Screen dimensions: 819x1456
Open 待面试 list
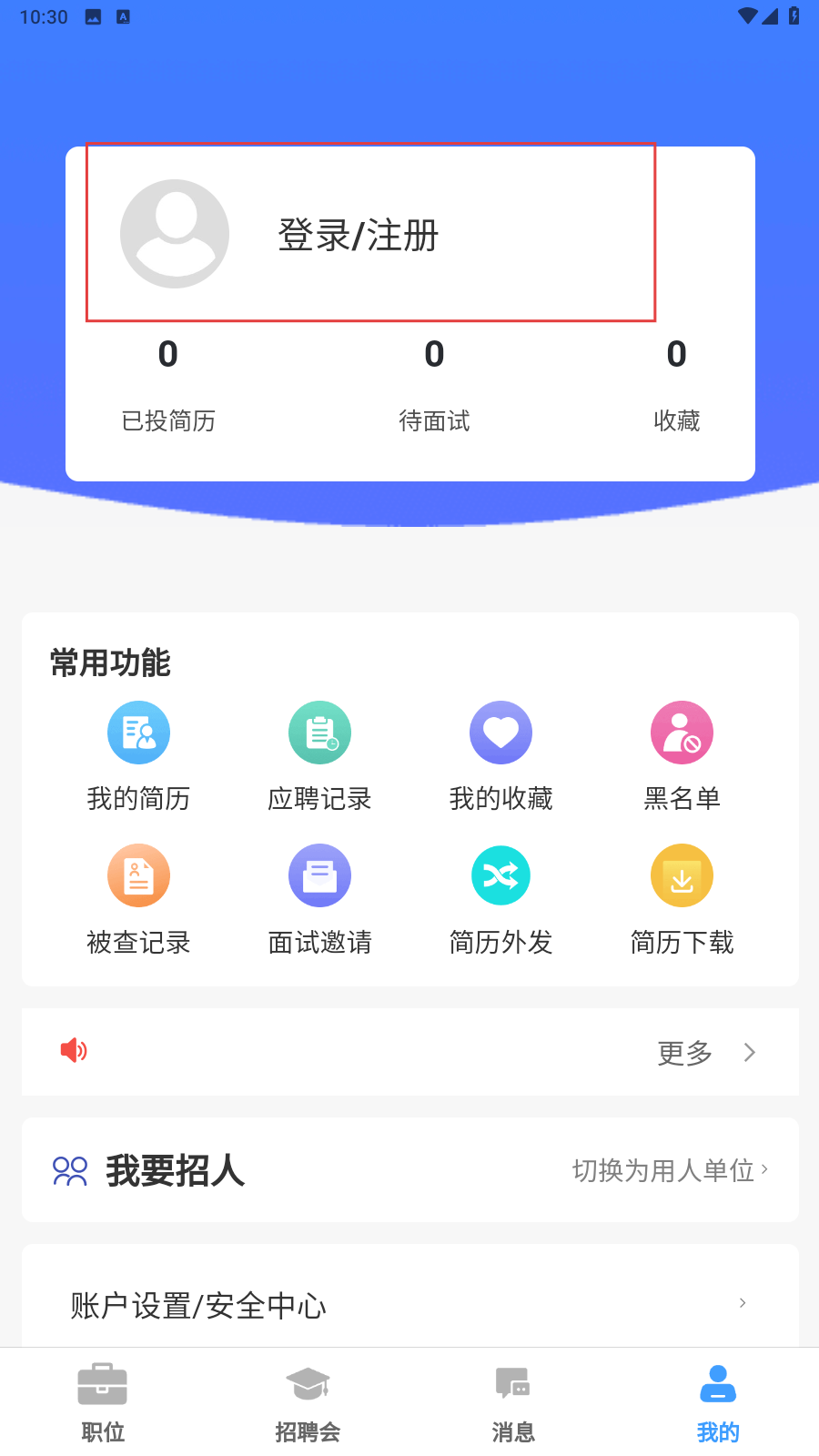434,384
